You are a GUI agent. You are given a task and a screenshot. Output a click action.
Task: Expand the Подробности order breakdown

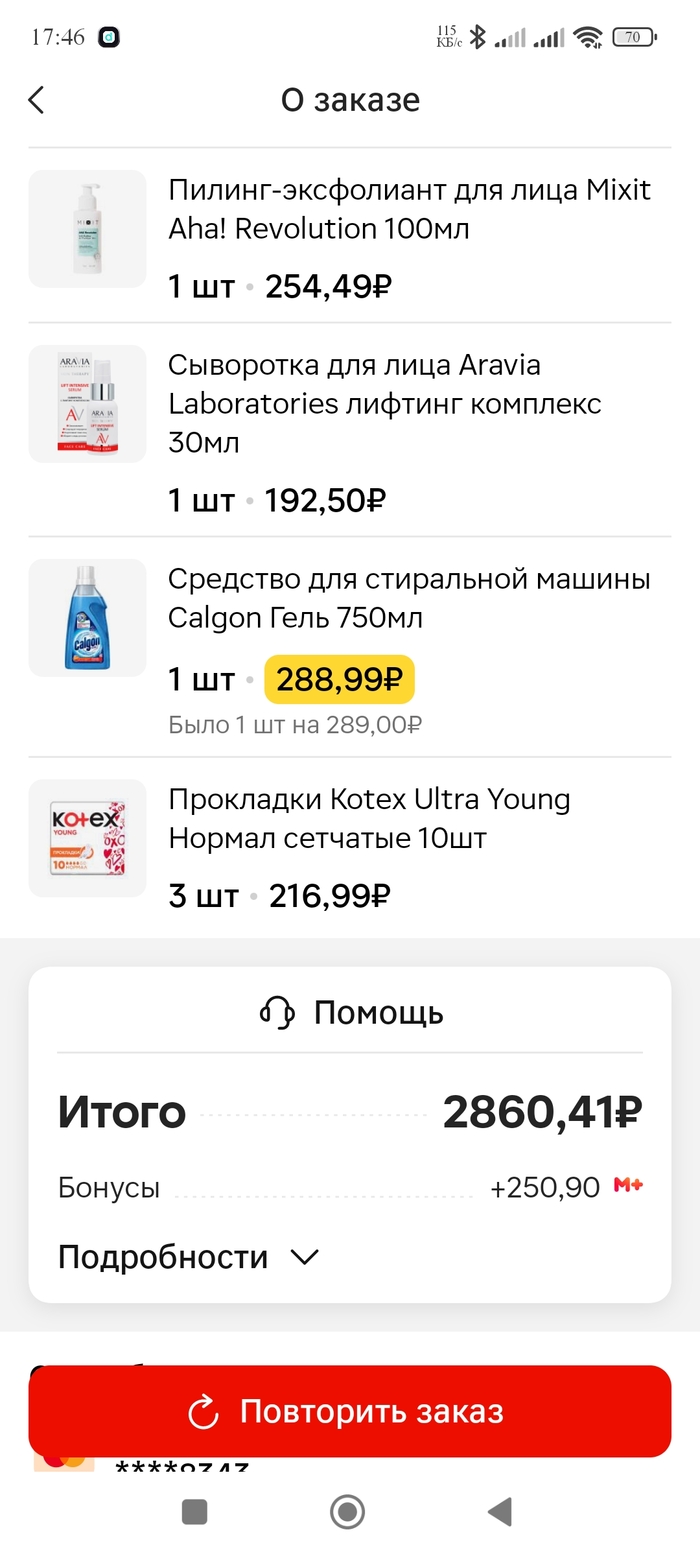(x=188, y=1257)
